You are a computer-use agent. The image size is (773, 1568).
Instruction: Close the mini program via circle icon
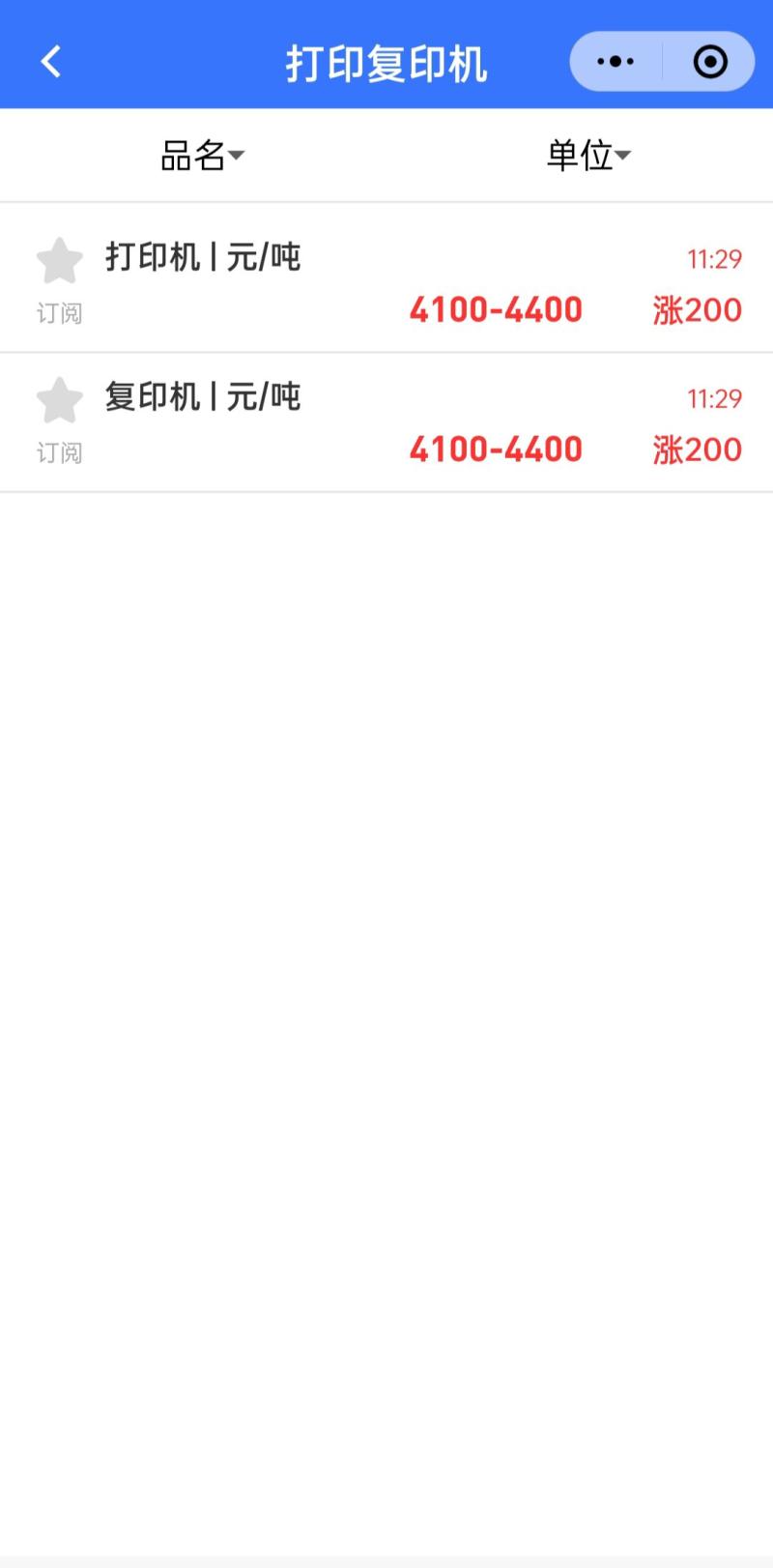click(710, 62)
